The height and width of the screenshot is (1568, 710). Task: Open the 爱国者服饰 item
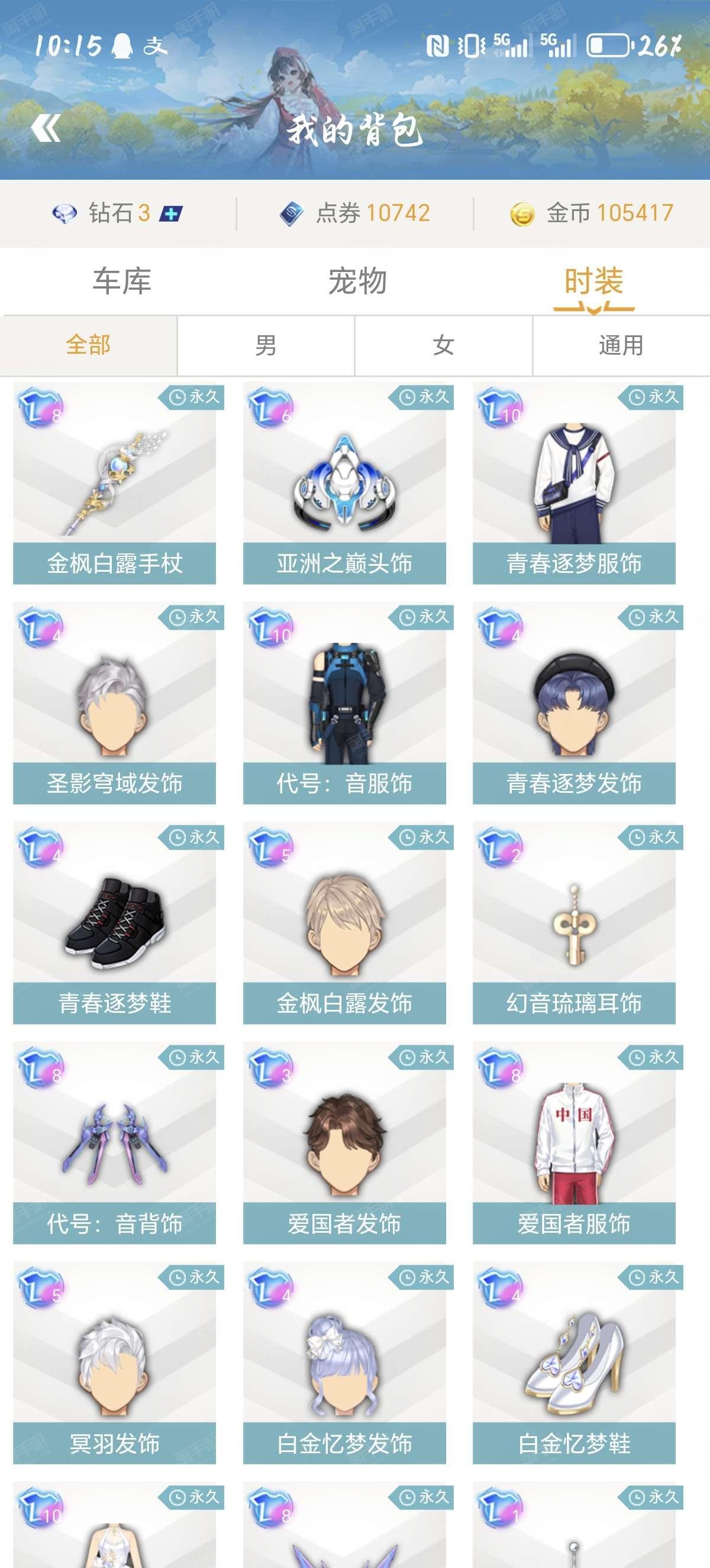[x=574, y=1143]
